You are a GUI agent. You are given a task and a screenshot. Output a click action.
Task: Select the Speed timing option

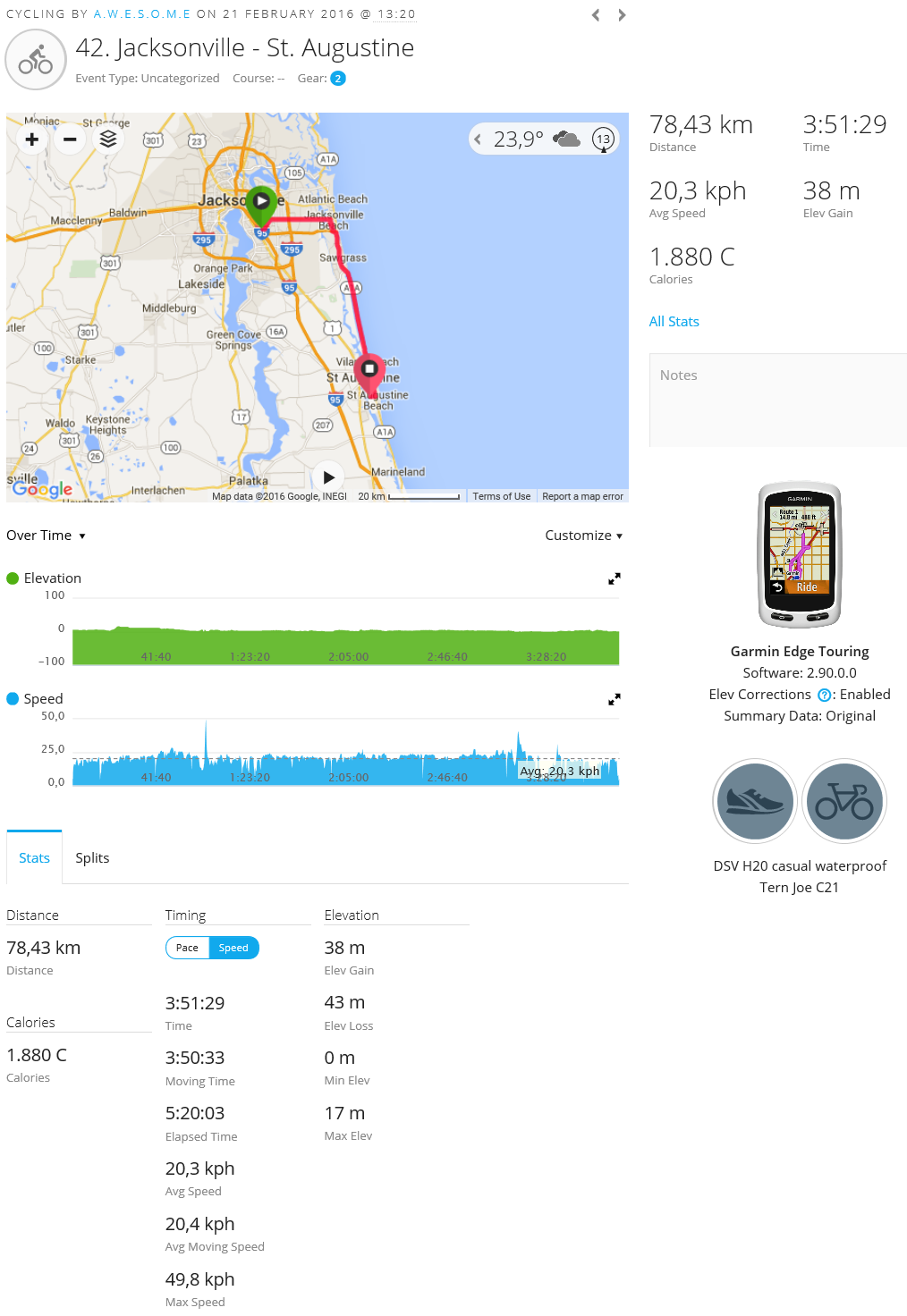[x=233, y=948]
